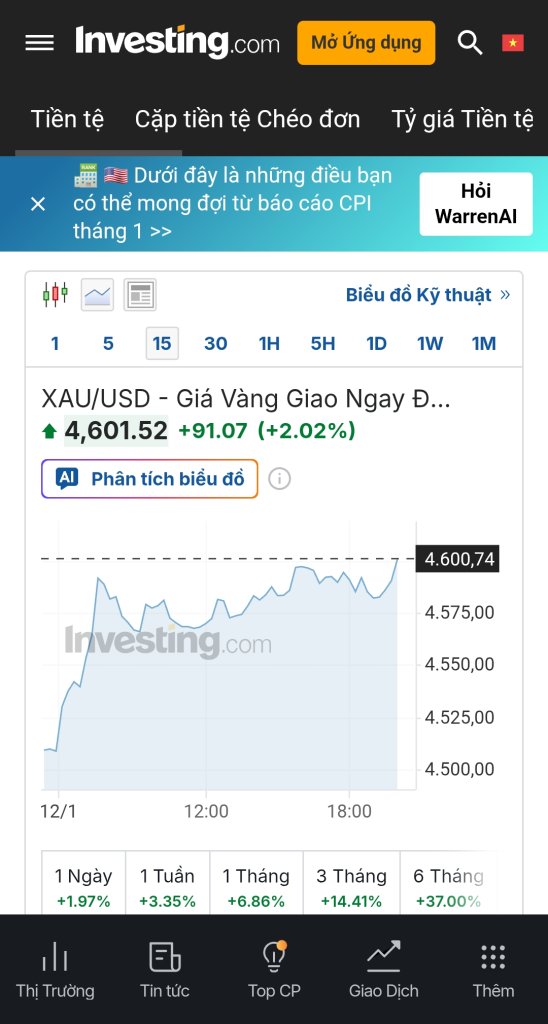Viewport: 548px width, 1024px height.
Task: Open the news layout chart icon
Action: pyautogui.click(x=140, y=295)
